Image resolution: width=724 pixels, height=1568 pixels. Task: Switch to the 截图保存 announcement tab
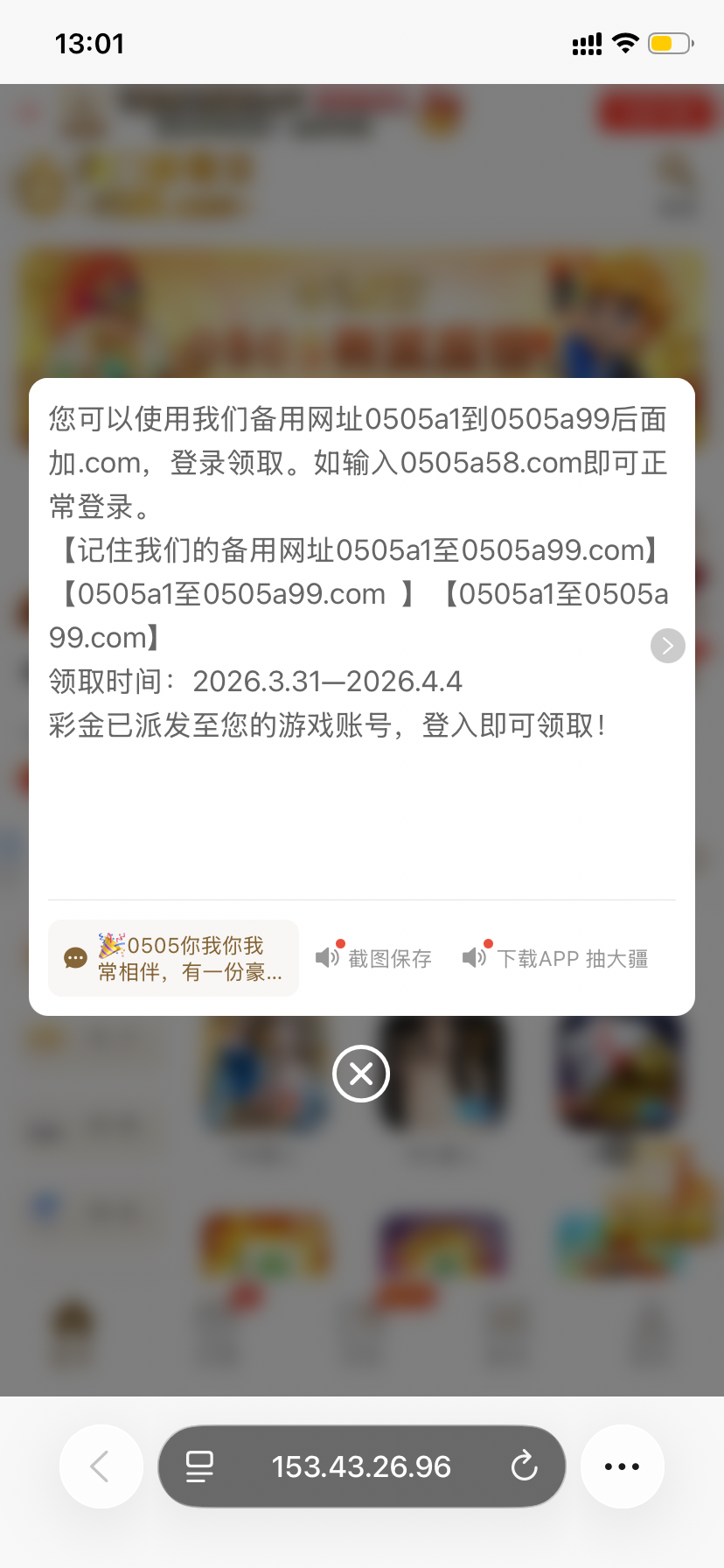(x=375, y=958)
